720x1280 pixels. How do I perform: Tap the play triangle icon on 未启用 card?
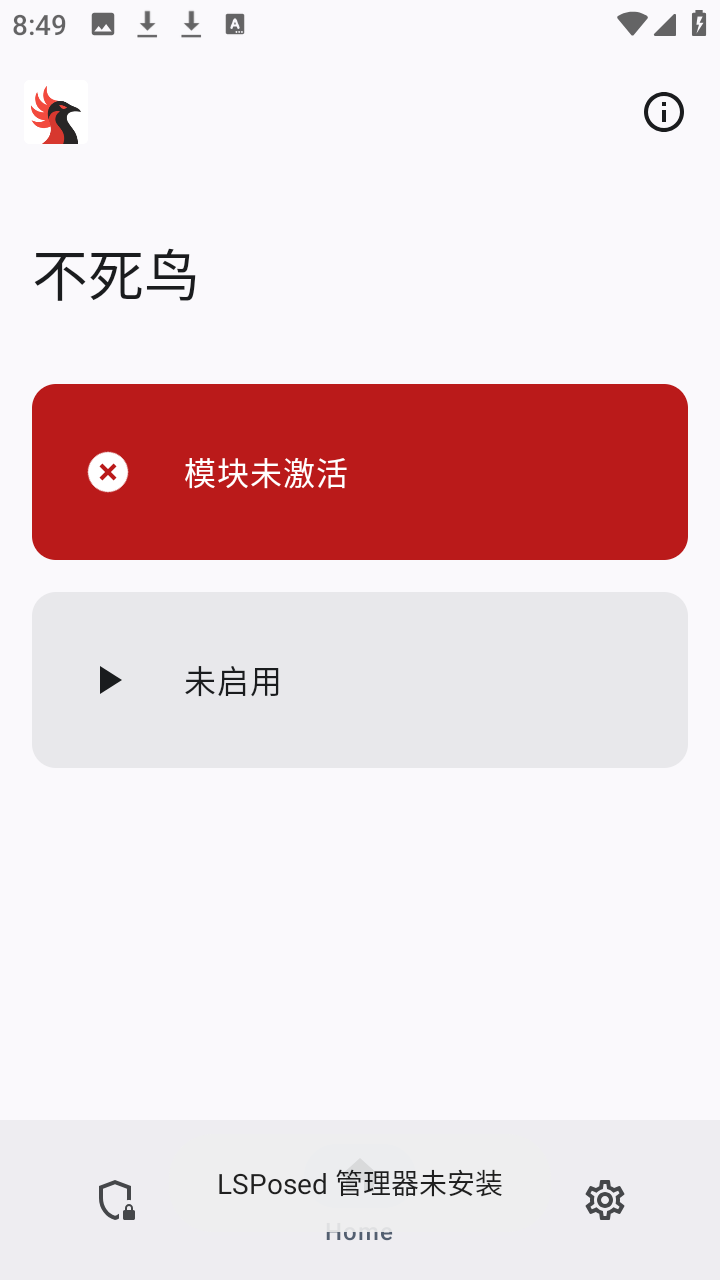tap(109, 681)
